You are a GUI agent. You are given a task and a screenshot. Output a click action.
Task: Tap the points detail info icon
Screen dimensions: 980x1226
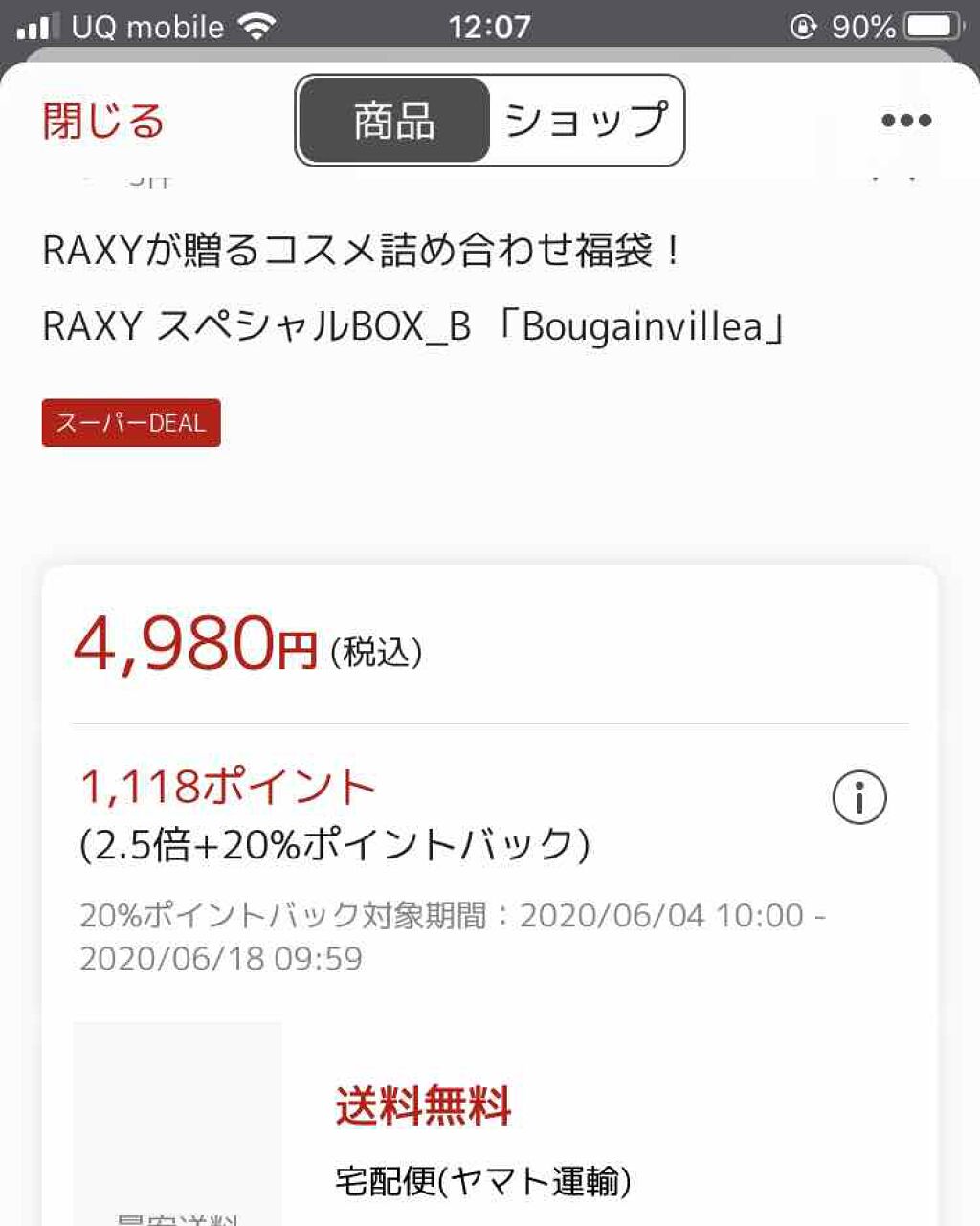pyautogui.click(x=859, y=797)
